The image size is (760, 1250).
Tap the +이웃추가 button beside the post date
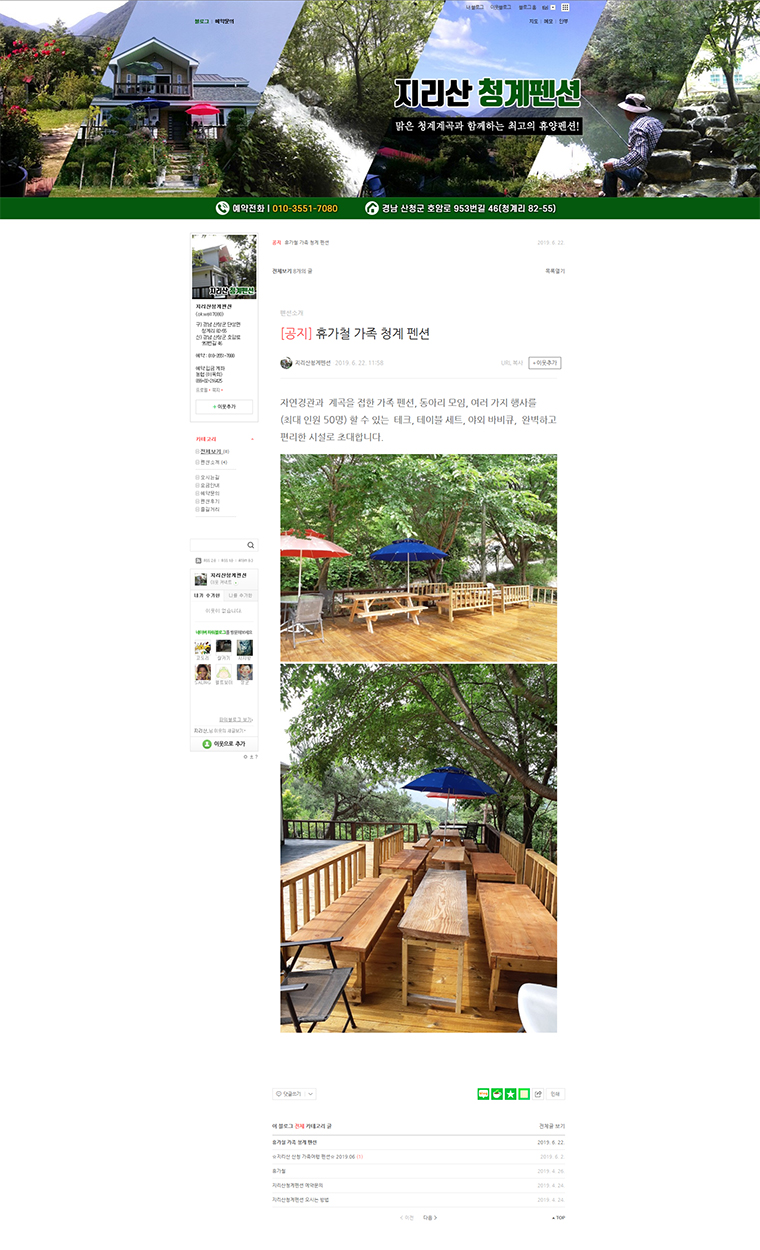(545, 363)
